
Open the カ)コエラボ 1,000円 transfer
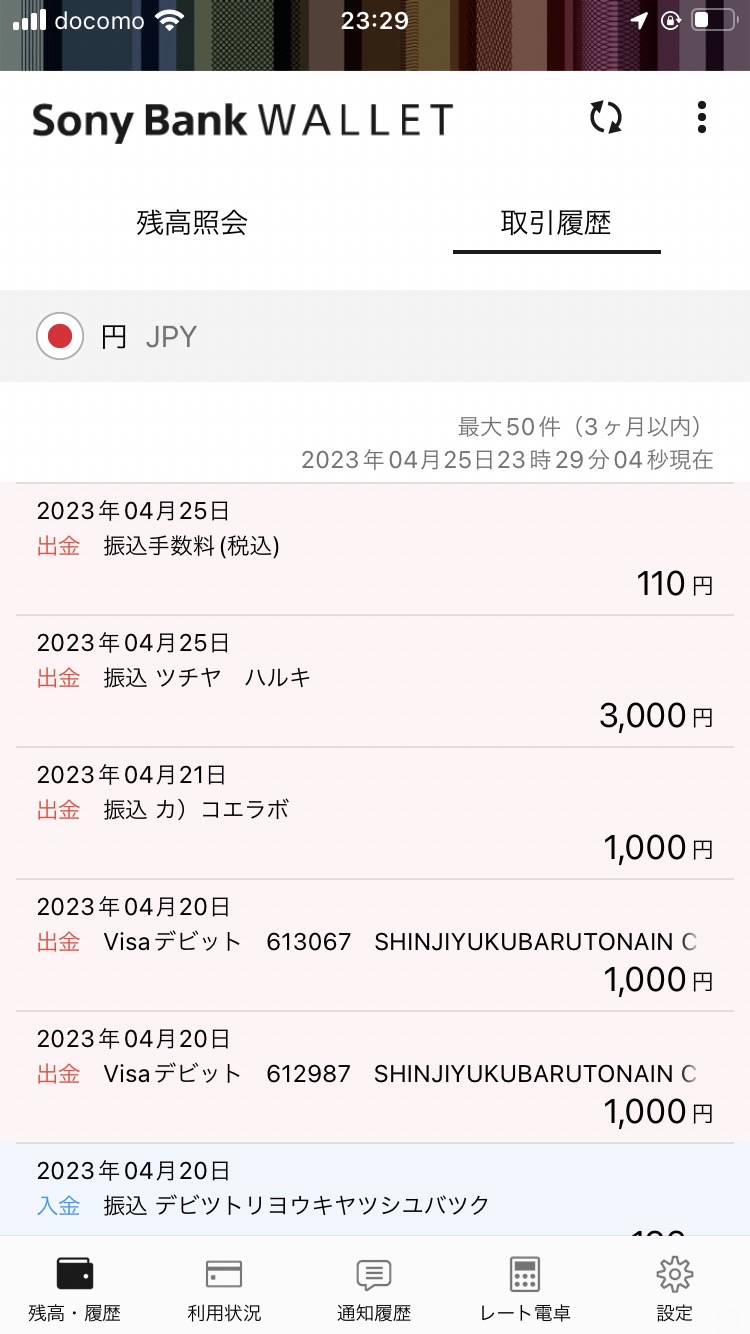point(375,813)
